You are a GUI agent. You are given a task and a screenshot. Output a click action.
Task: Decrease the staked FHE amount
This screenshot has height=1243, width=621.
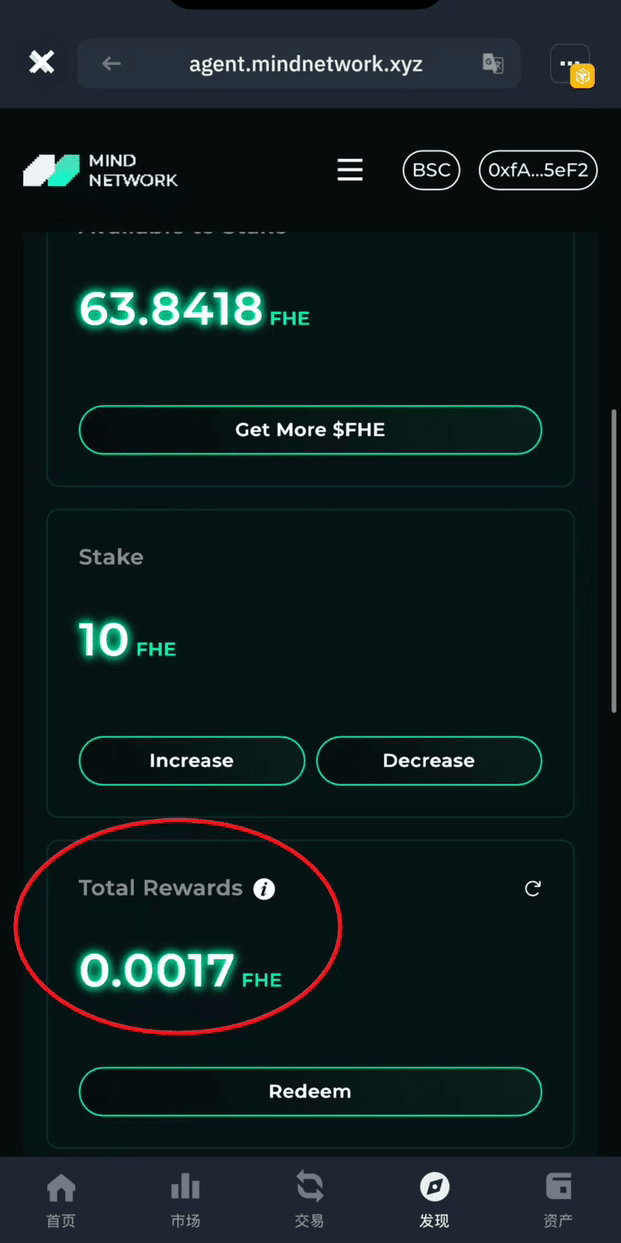(x=428, y=761)
